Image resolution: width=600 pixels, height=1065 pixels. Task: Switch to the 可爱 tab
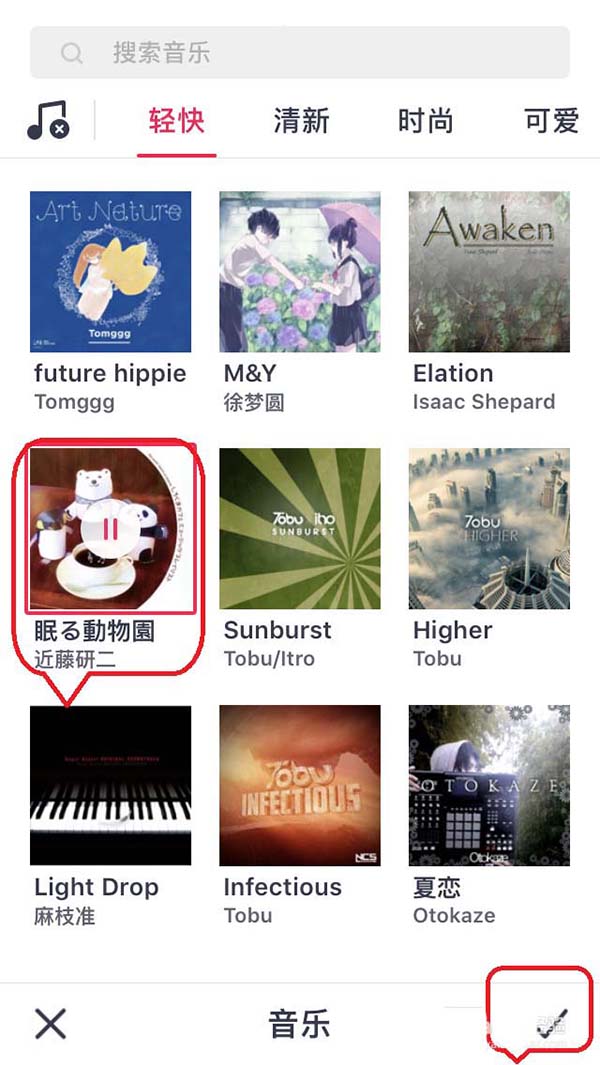pos(551,121)
